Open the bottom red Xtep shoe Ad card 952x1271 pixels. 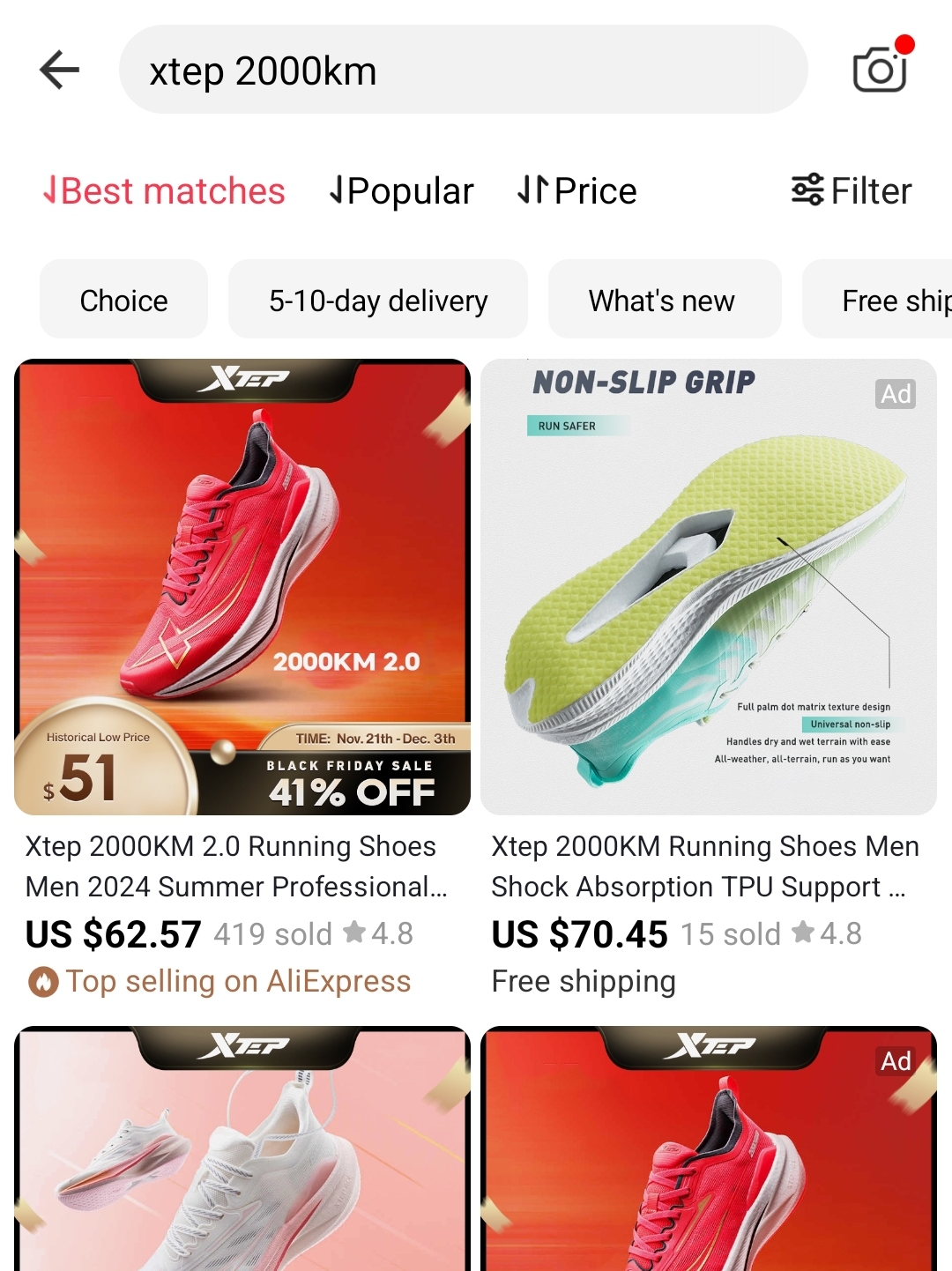[709, 1148]
